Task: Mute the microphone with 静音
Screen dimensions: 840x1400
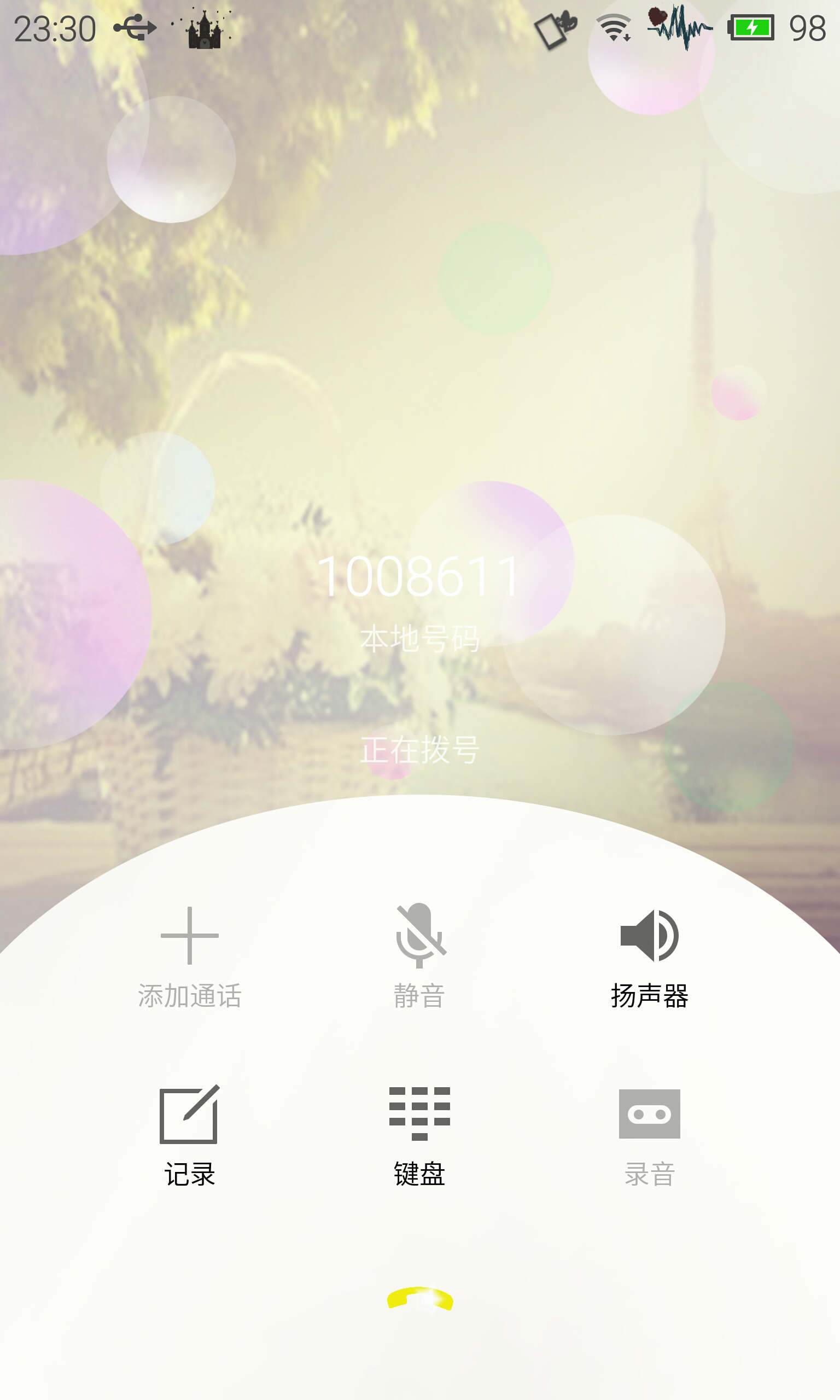Action: click(x=419, y=956)
